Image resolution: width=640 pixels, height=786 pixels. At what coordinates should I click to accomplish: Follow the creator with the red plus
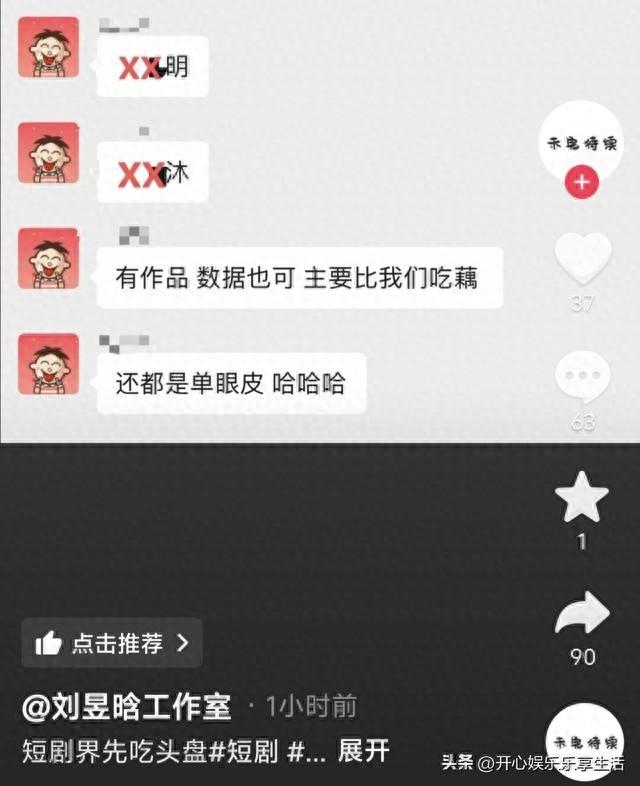582,183
